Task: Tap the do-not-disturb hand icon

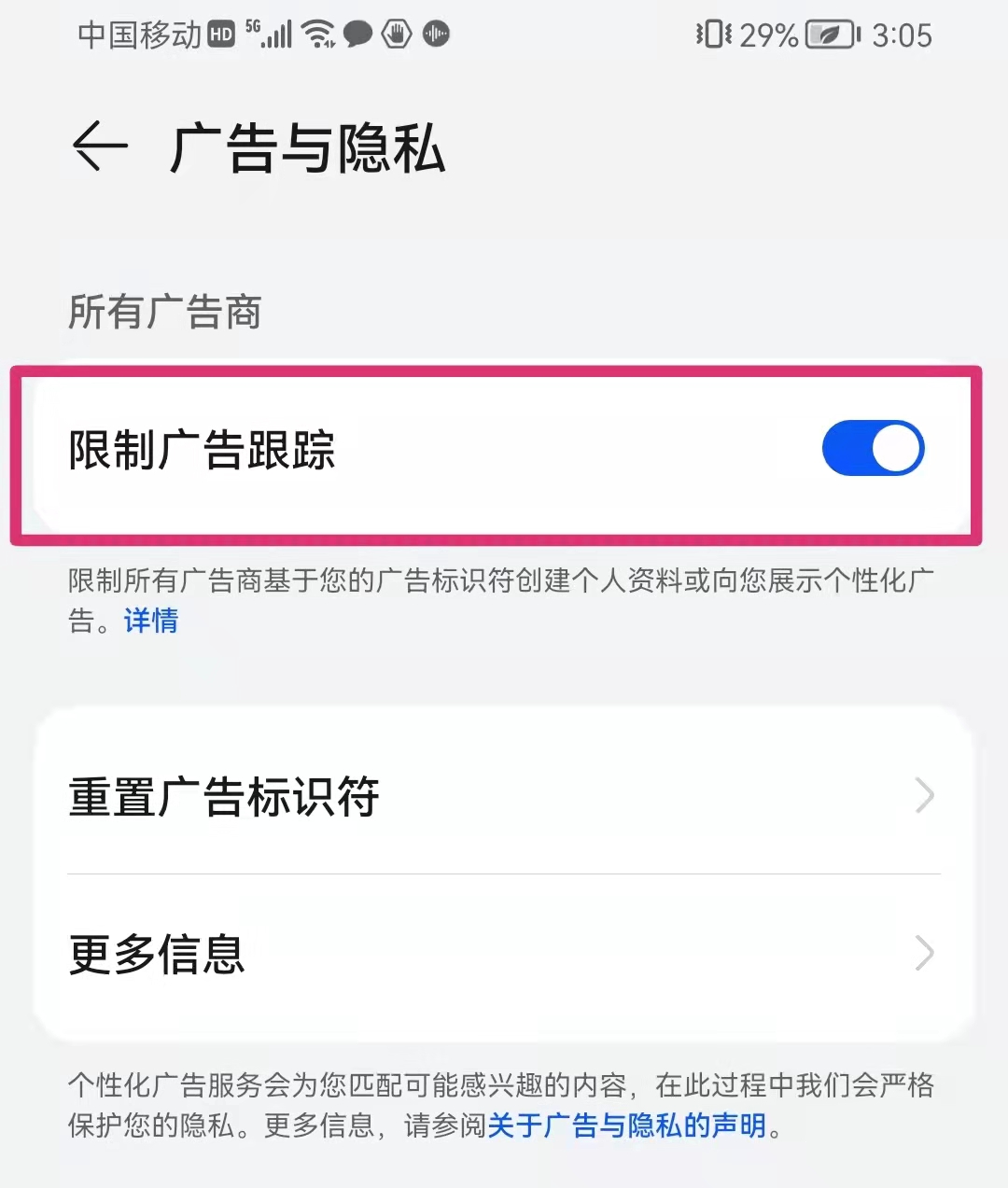Action: [396, 34]
